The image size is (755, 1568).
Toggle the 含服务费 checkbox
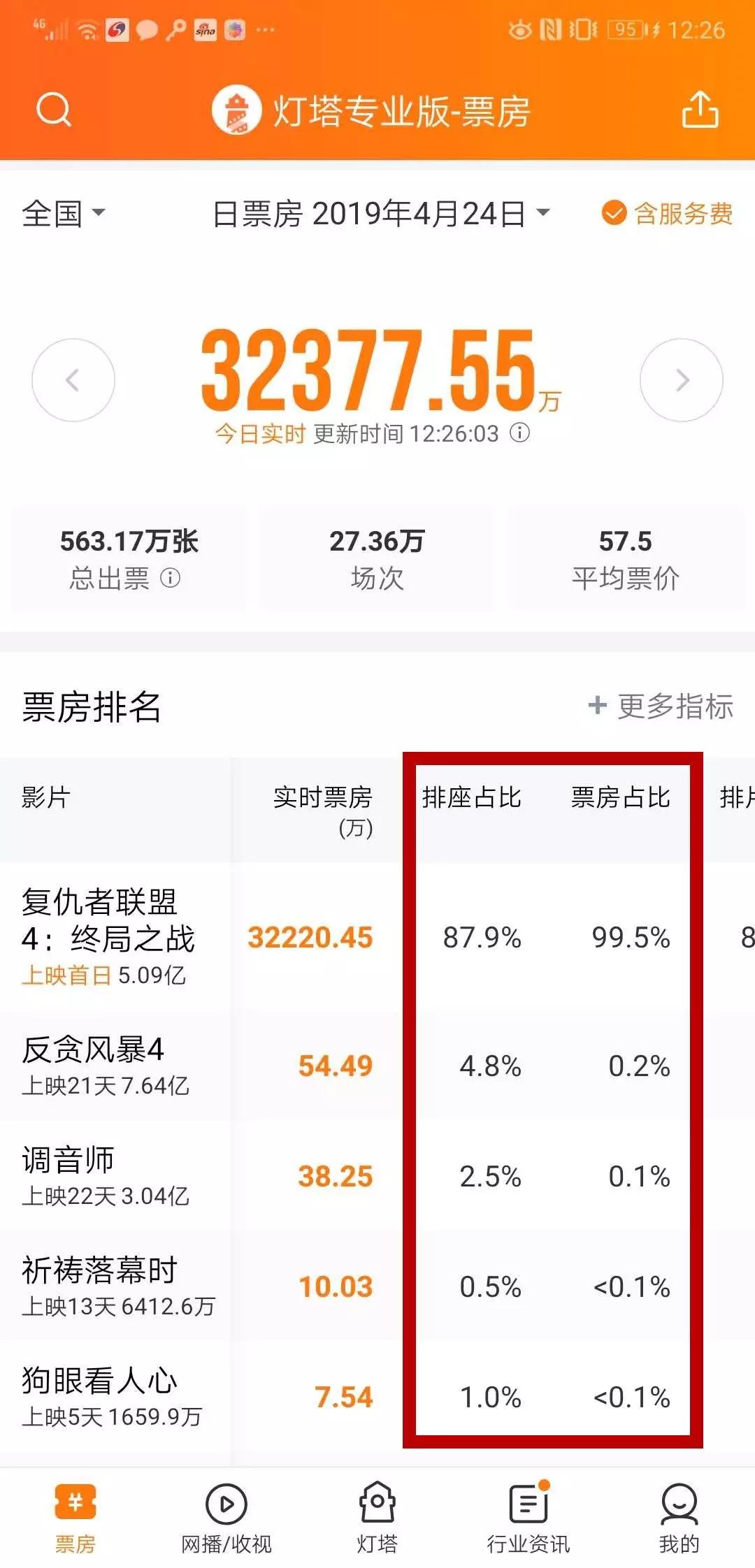click(667, 213)
